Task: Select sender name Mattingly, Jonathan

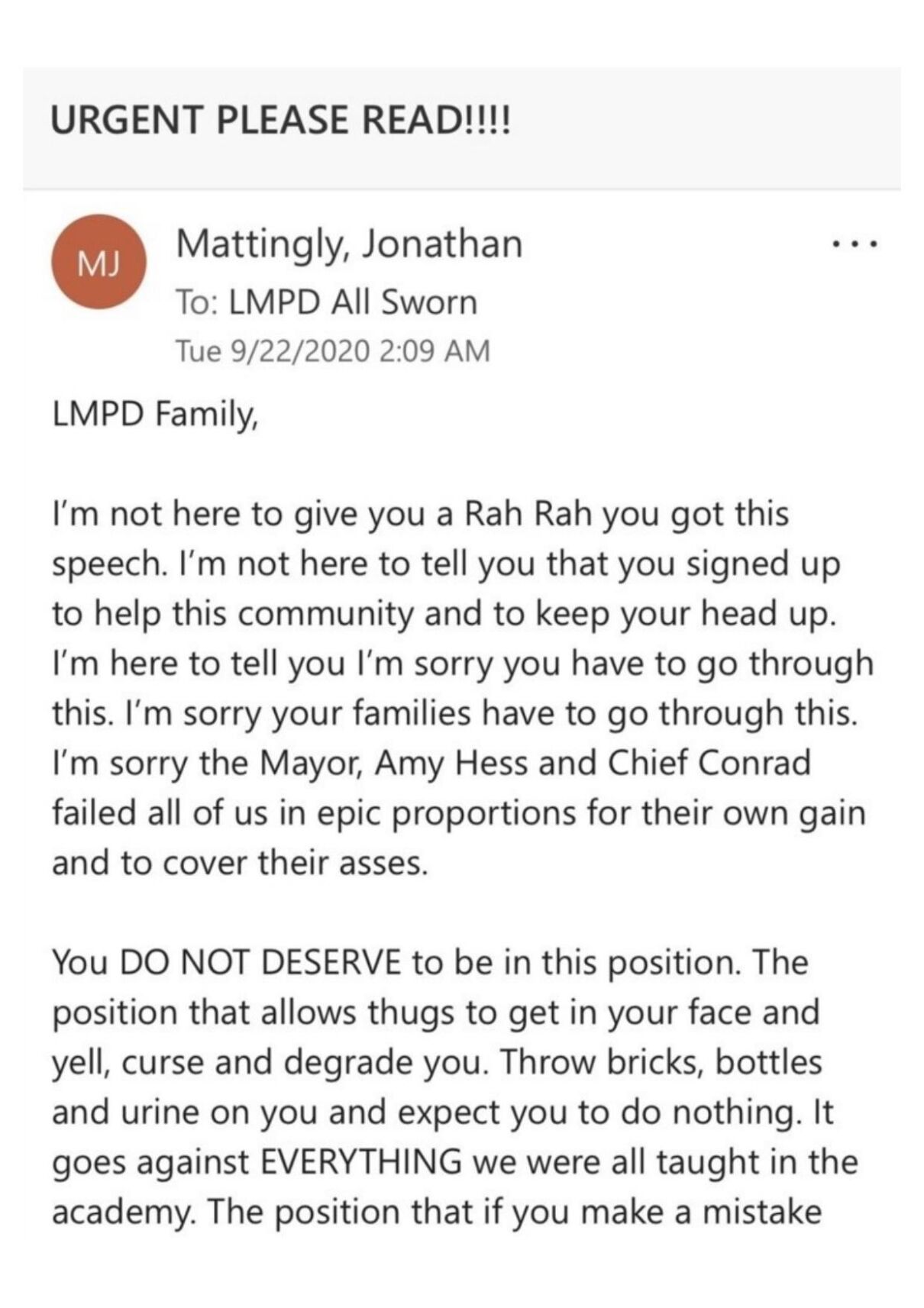Action: coord(347,244)
